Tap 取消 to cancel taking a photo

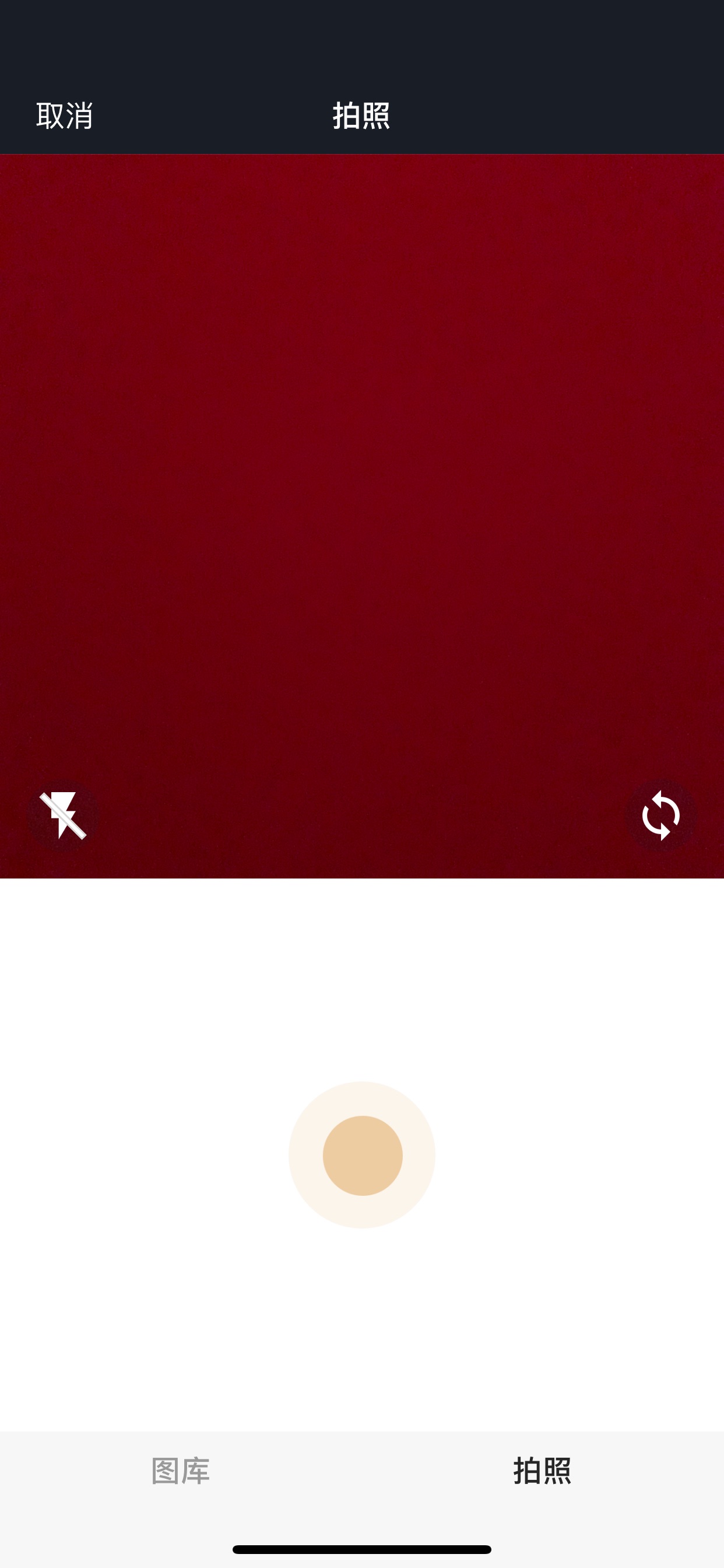[65, 115]
